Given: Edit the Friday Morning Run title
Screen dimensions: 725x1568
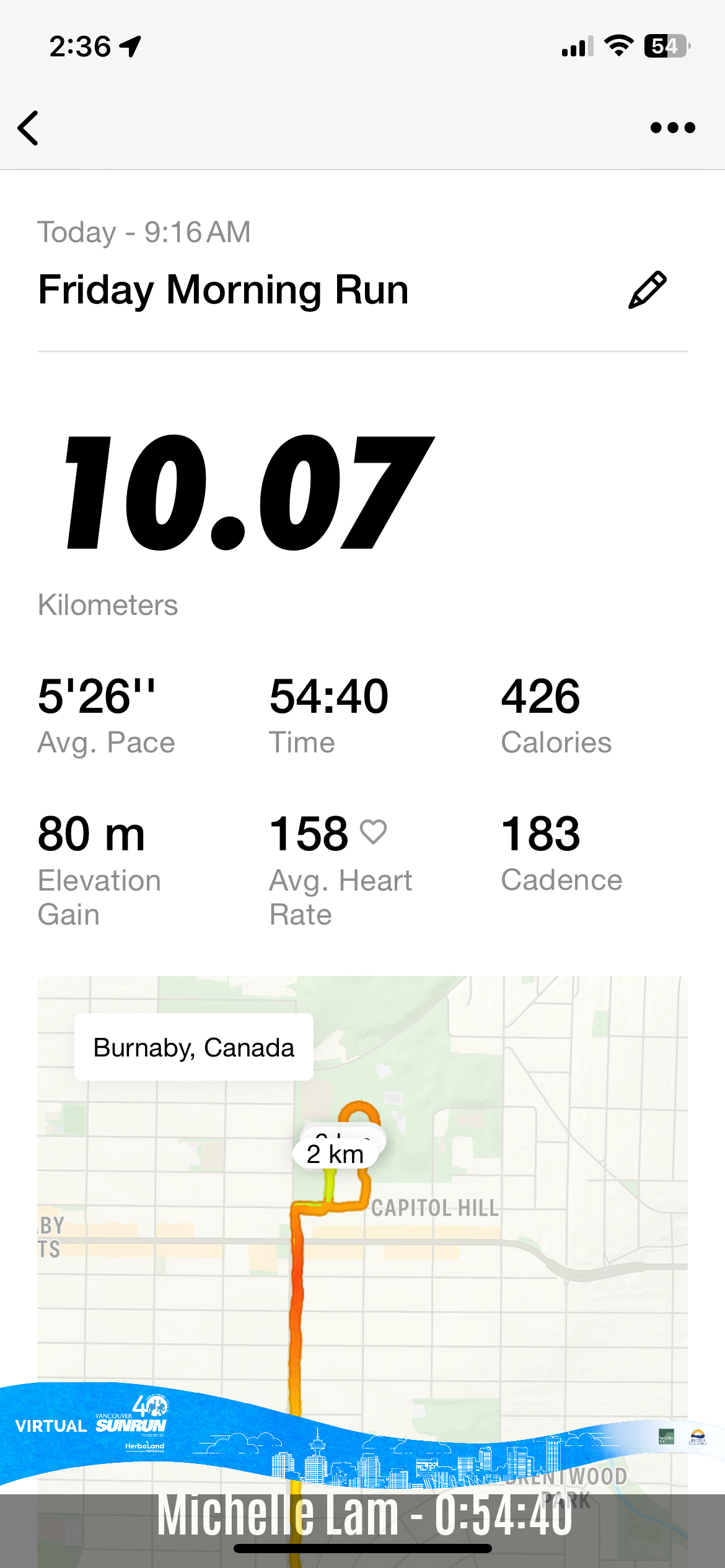Looking at the screenshot, I should tap(647, 289).
